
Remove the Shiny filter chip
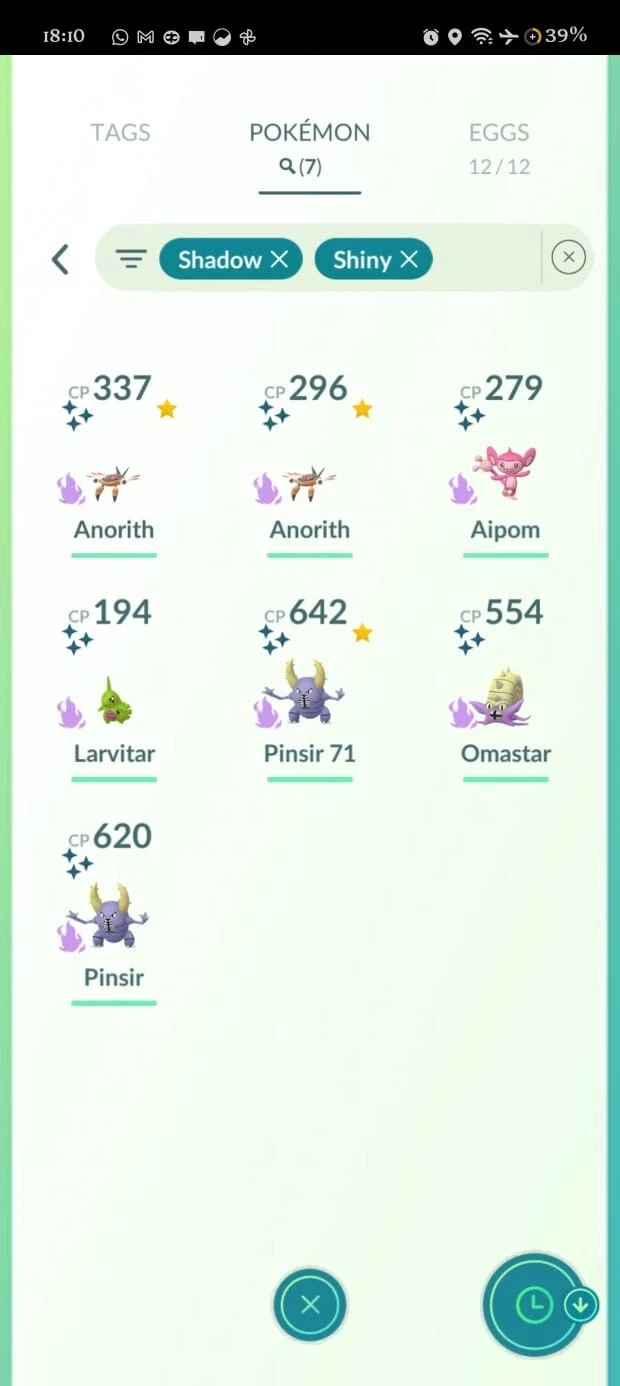(x=409, y=260)
